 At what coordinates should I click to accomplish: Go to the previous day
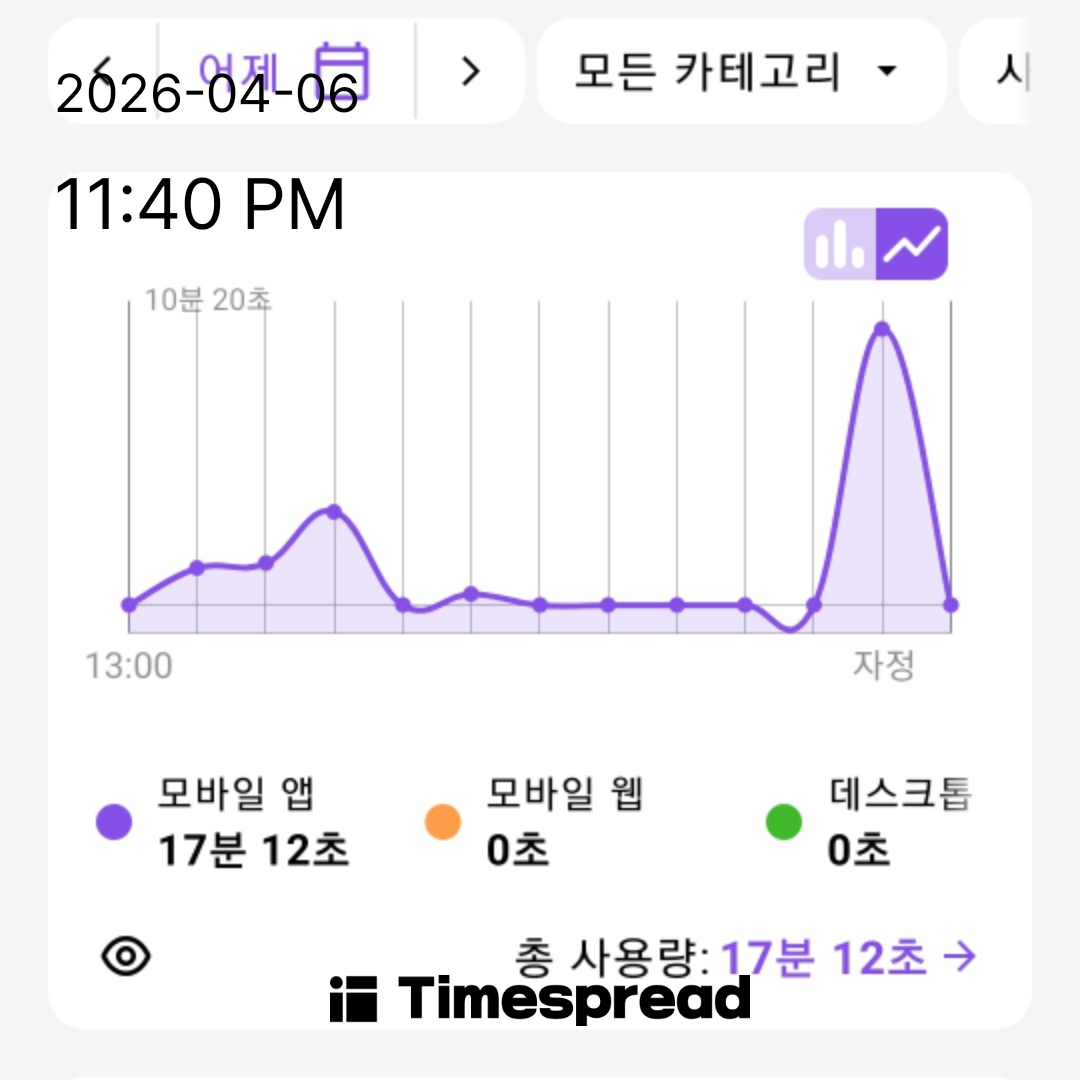click(x=102, y=71)
